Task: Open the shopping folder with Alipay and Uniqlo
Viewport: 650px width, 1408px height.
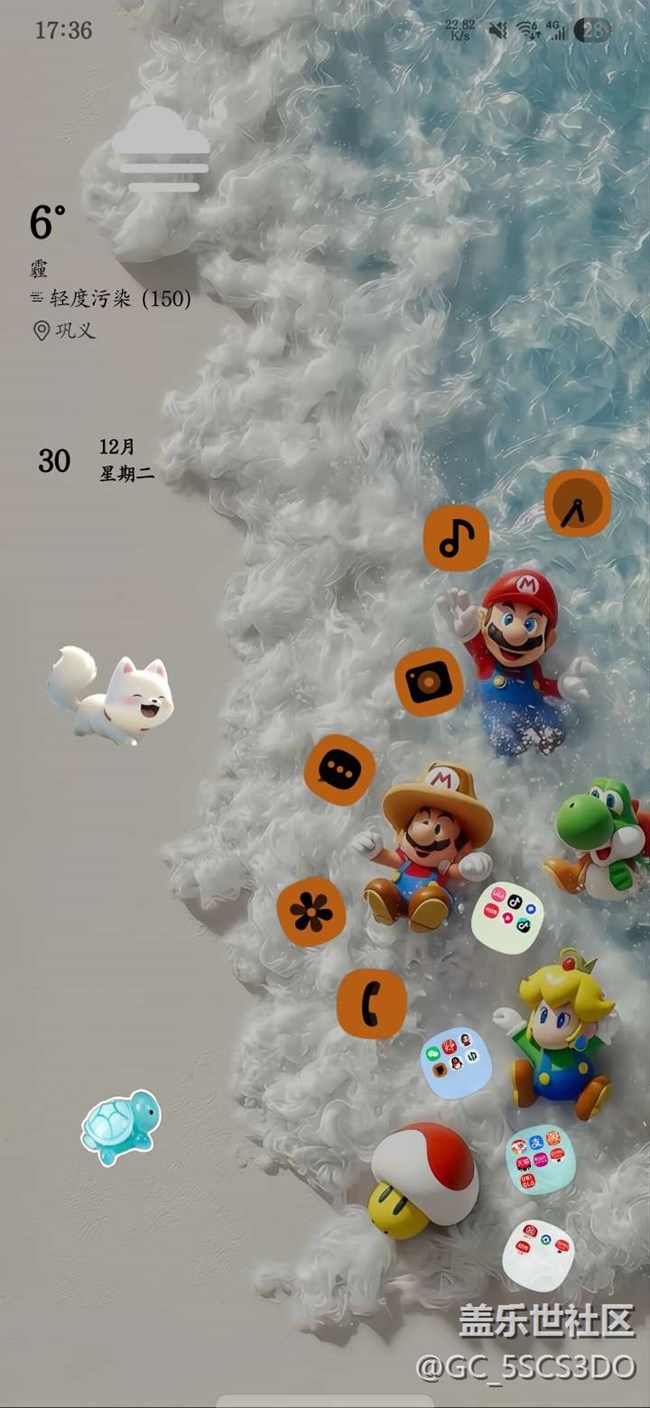Action: [540, 1159]
